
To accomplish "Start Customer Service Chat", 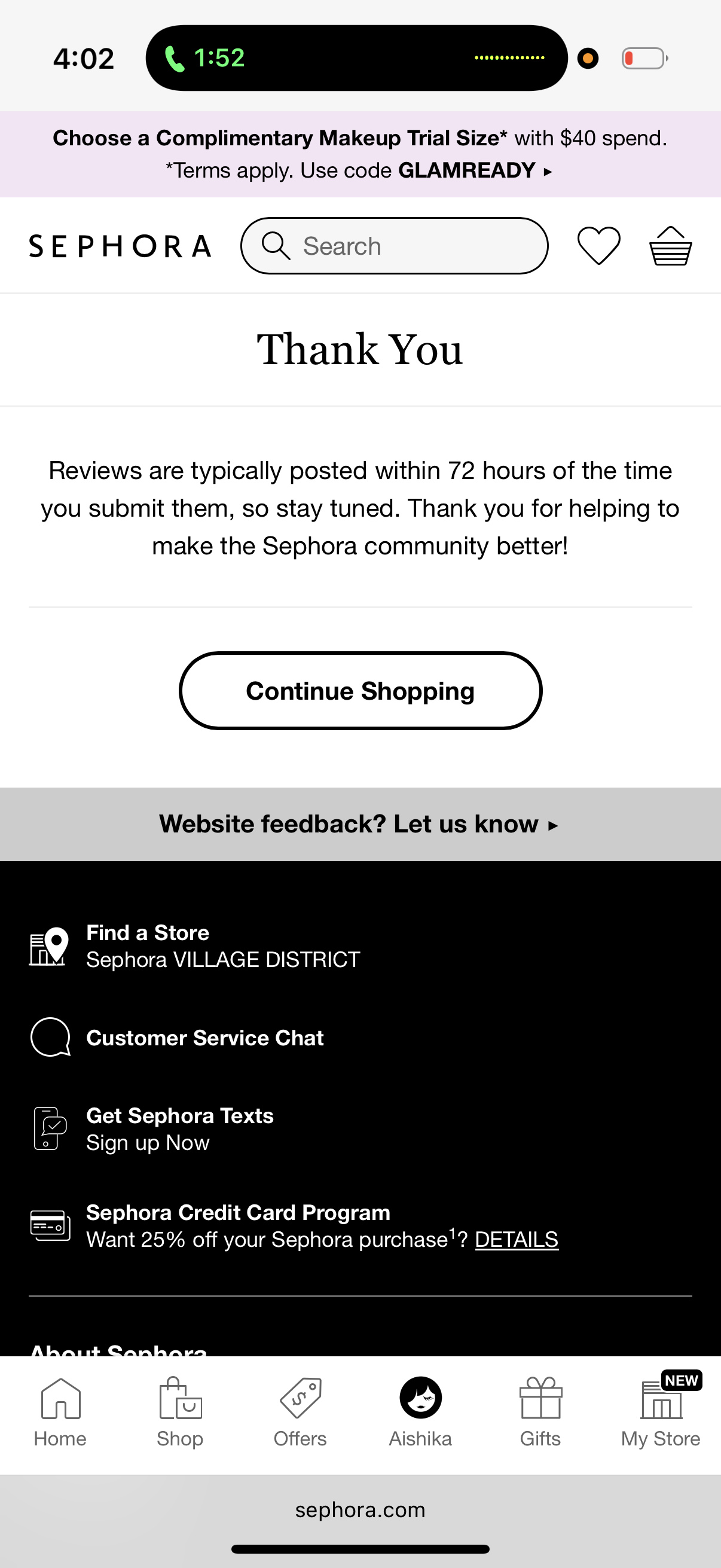I will pyautogui.click(x=204, y=1038).
